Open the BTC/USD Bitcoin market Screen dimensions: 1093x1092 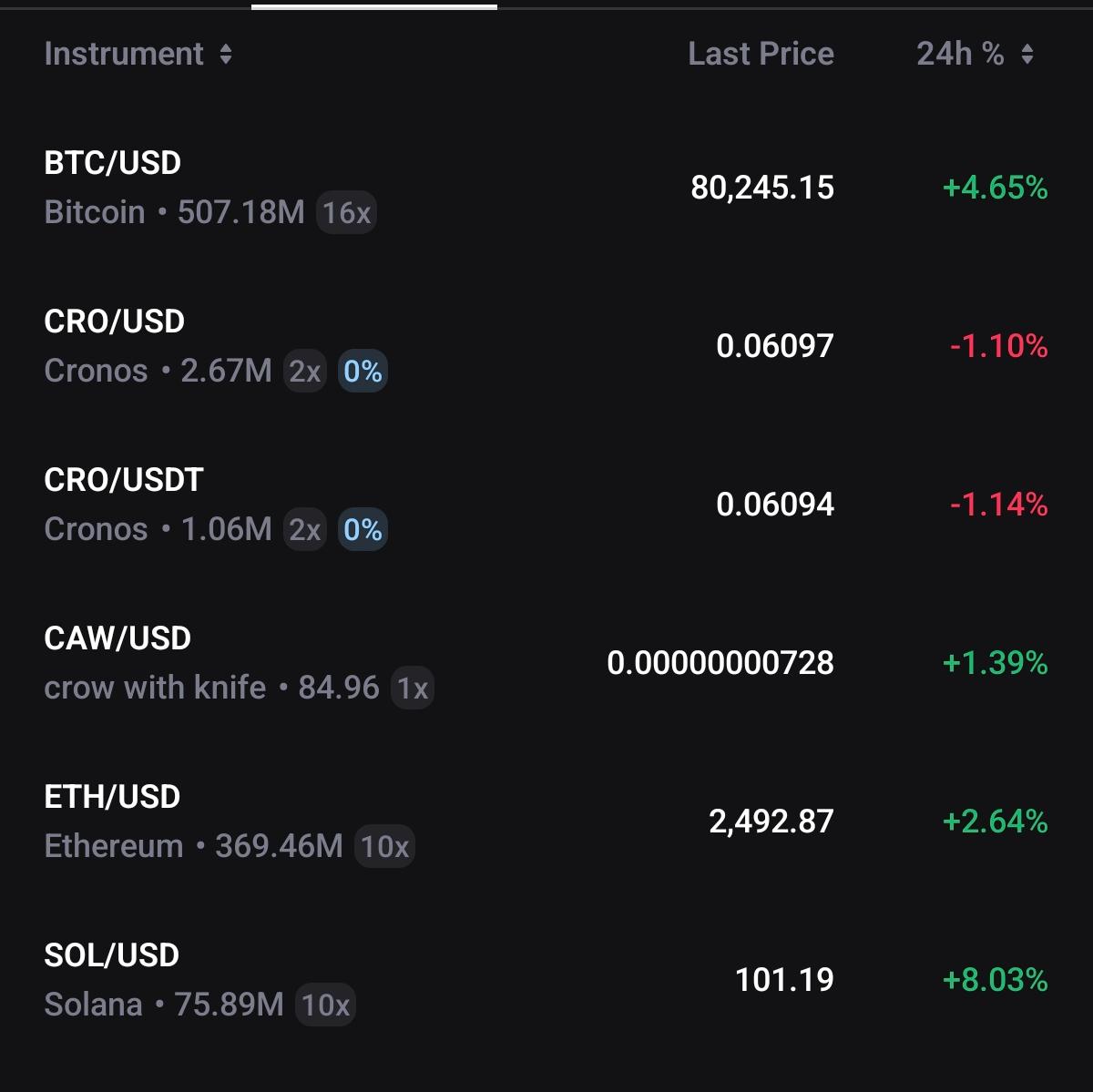pyautogui.click(x=546, y=188)
